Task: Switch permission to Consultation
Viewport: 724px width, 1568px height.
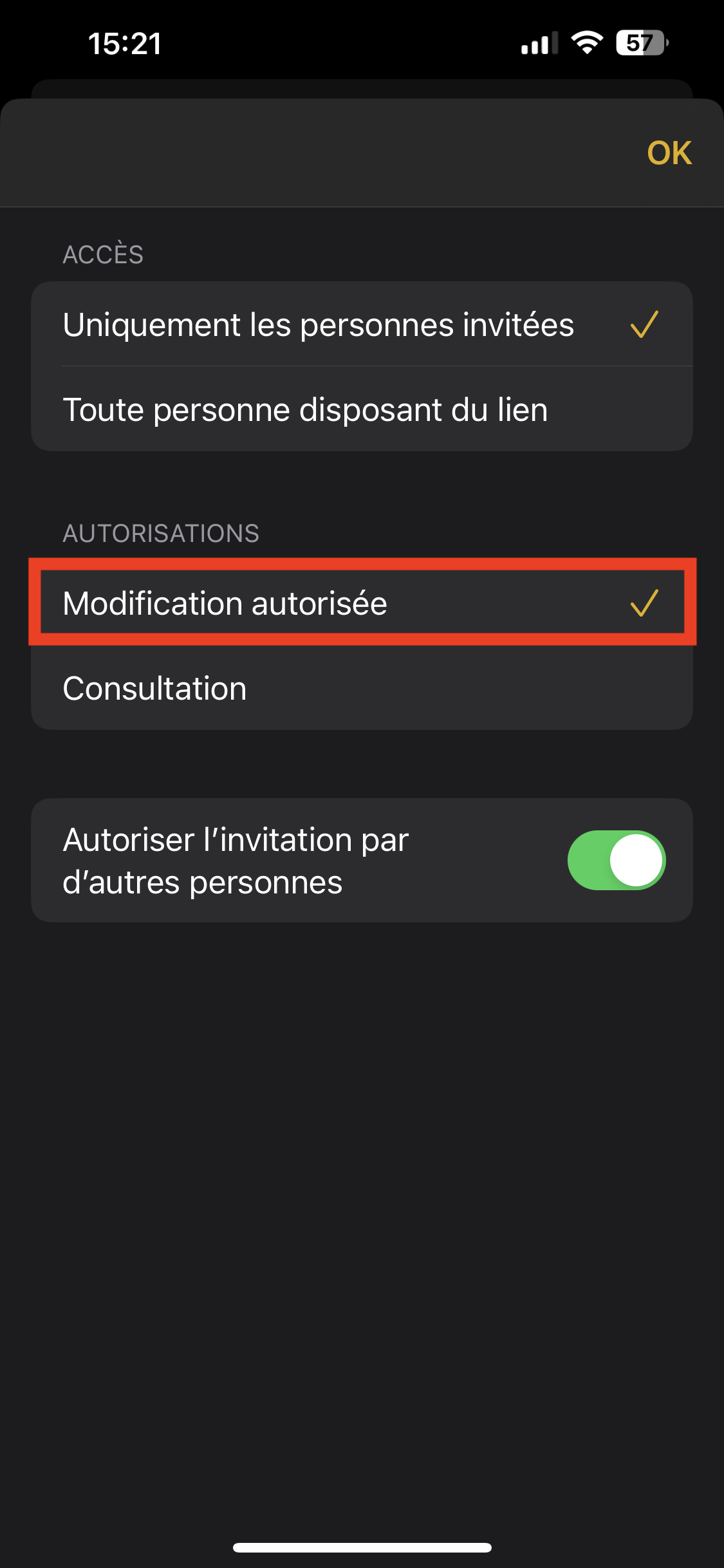Action: pyautogui.click(x=362, y=688)
